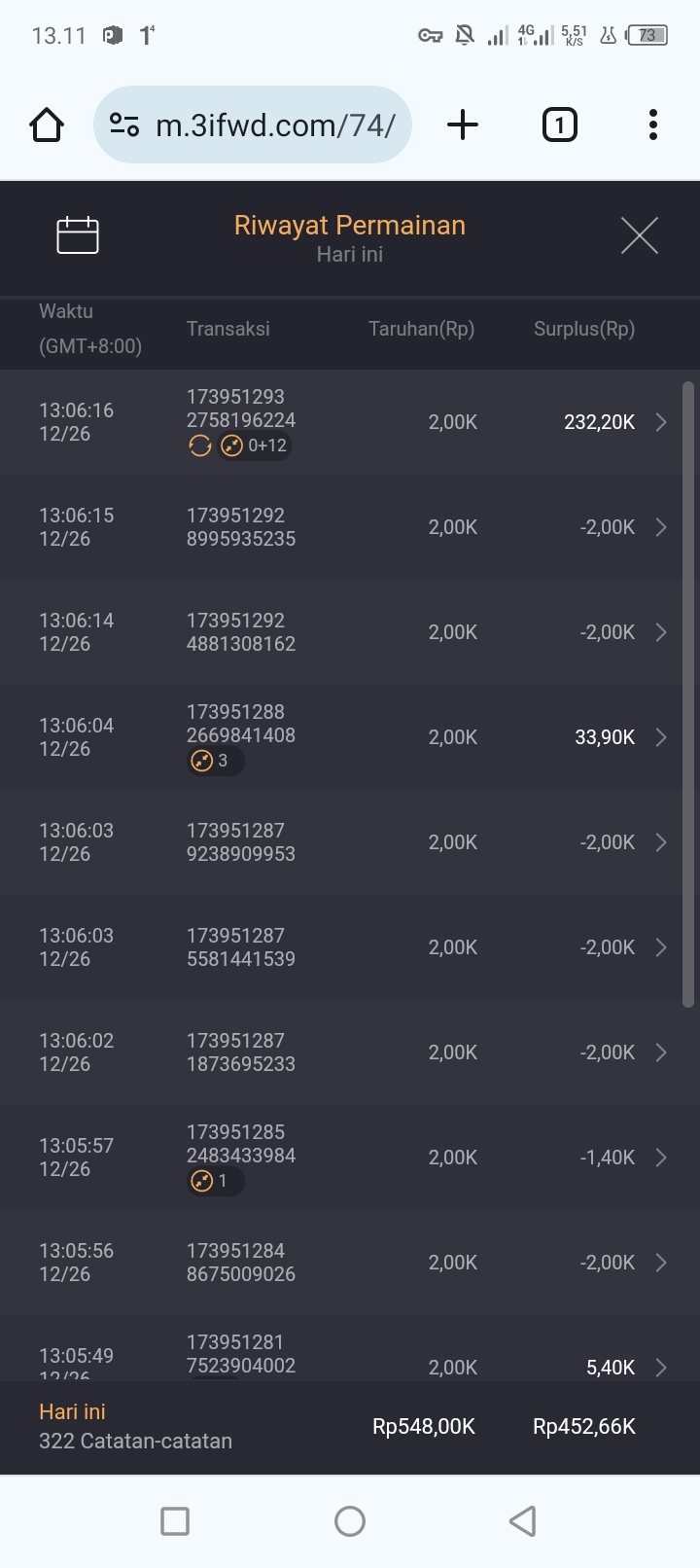The width and height of the screenshot is (700, 1568).
Task: Open the calendar date picker
Action: point(78,235)
